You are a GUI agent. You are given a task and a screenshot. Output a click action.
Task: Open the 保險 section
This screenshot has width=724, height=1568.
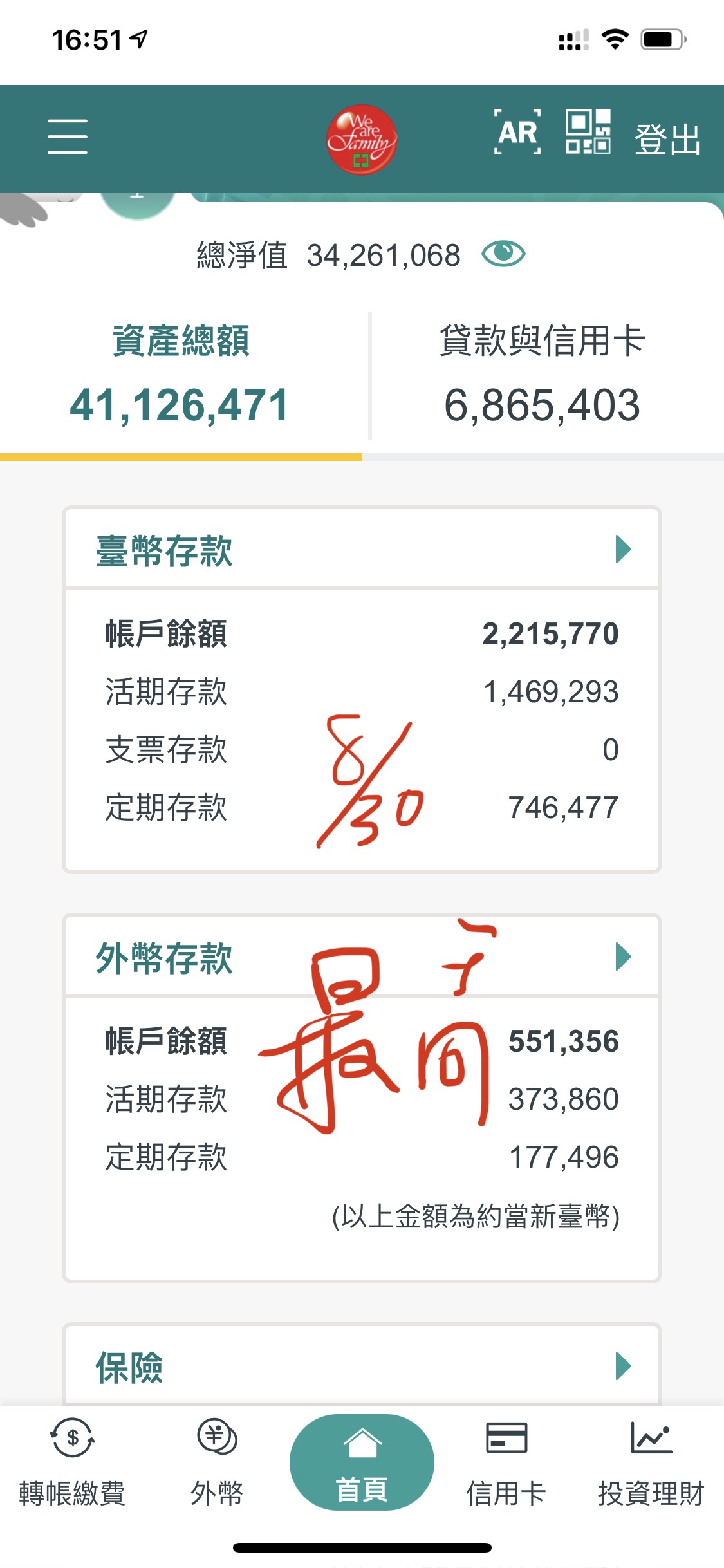coord(622,1366)
